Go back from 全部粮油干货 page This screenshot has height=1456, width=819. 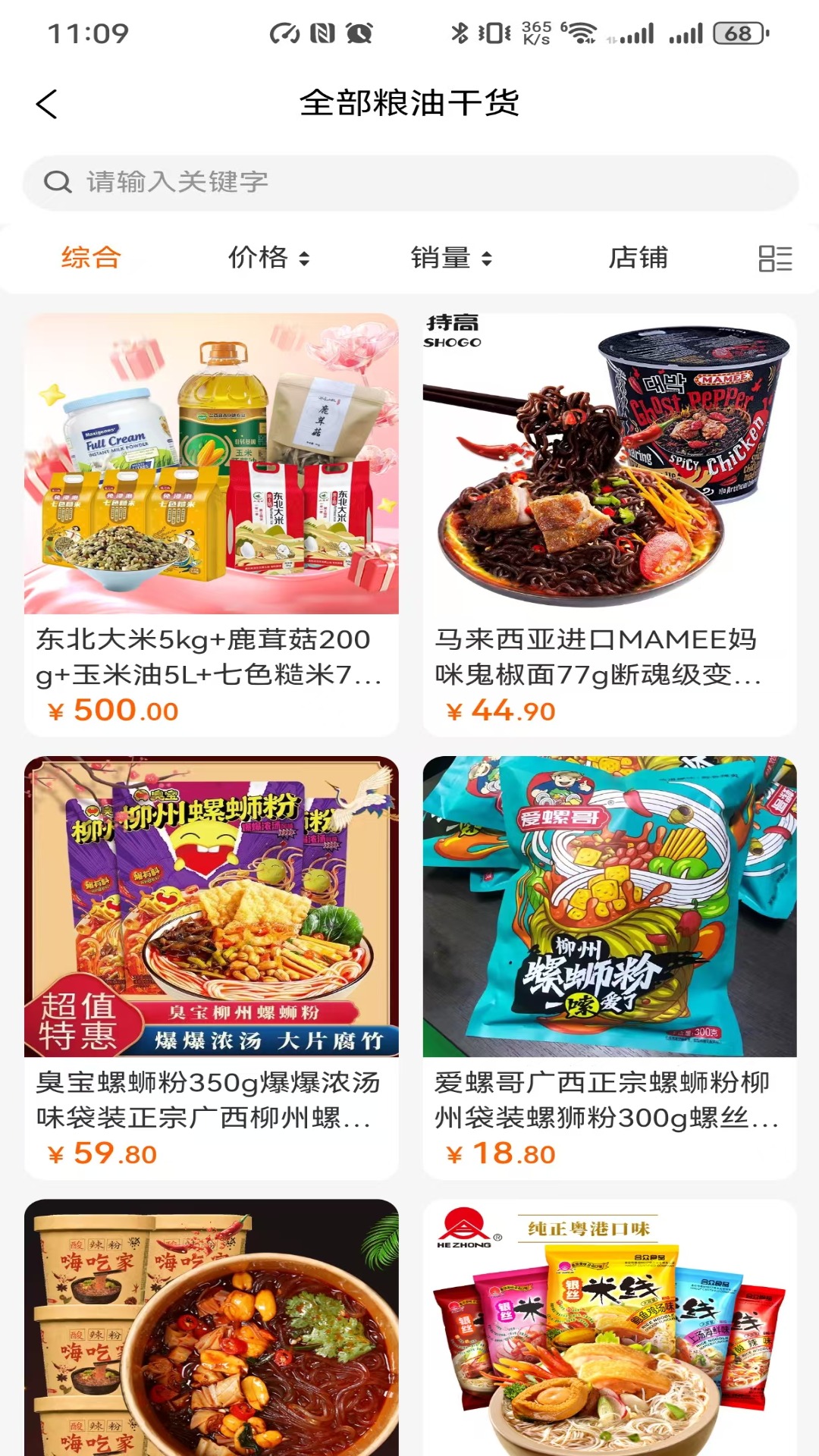pyautogui.click(x=47, y=104)
